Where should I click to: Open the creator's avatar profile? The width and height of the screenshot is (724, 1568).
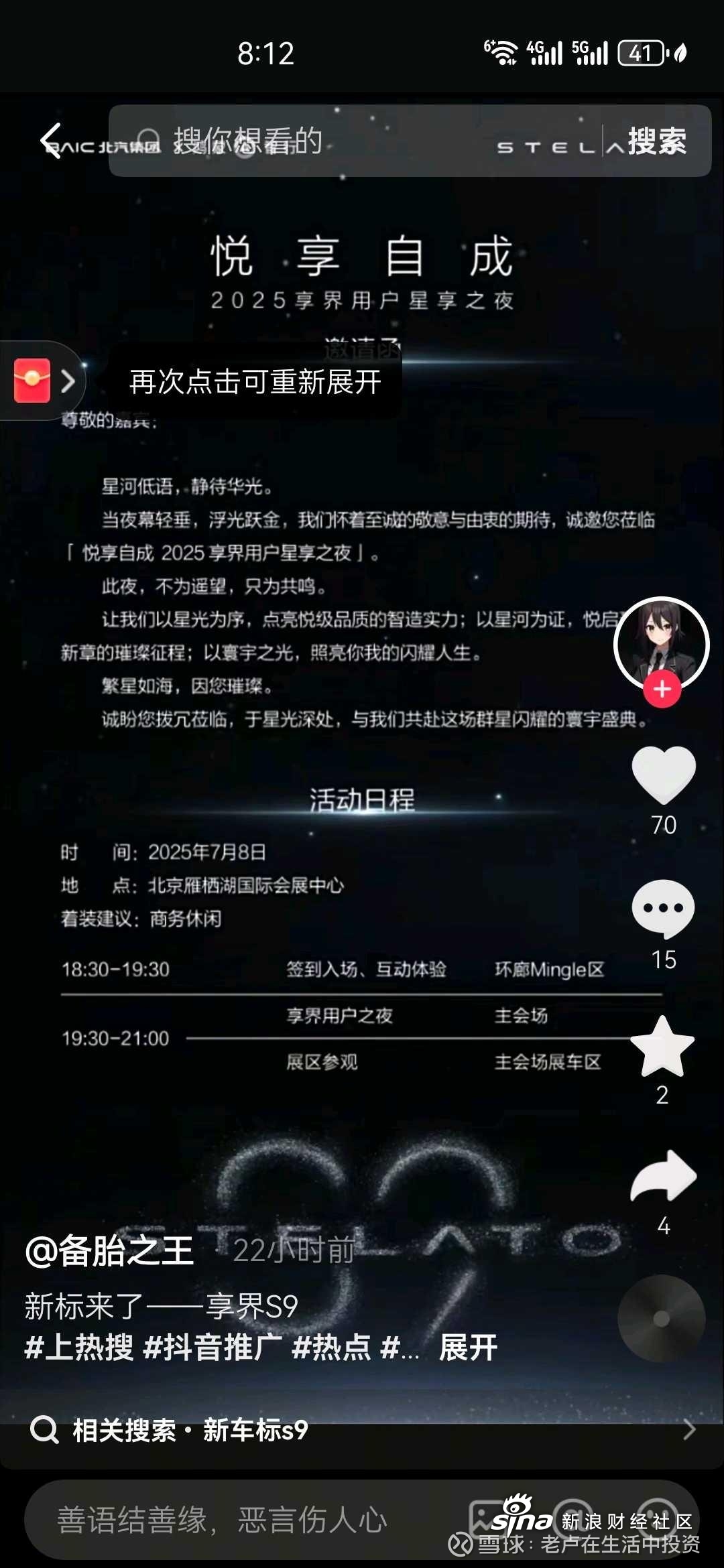(x=661, y=642)
